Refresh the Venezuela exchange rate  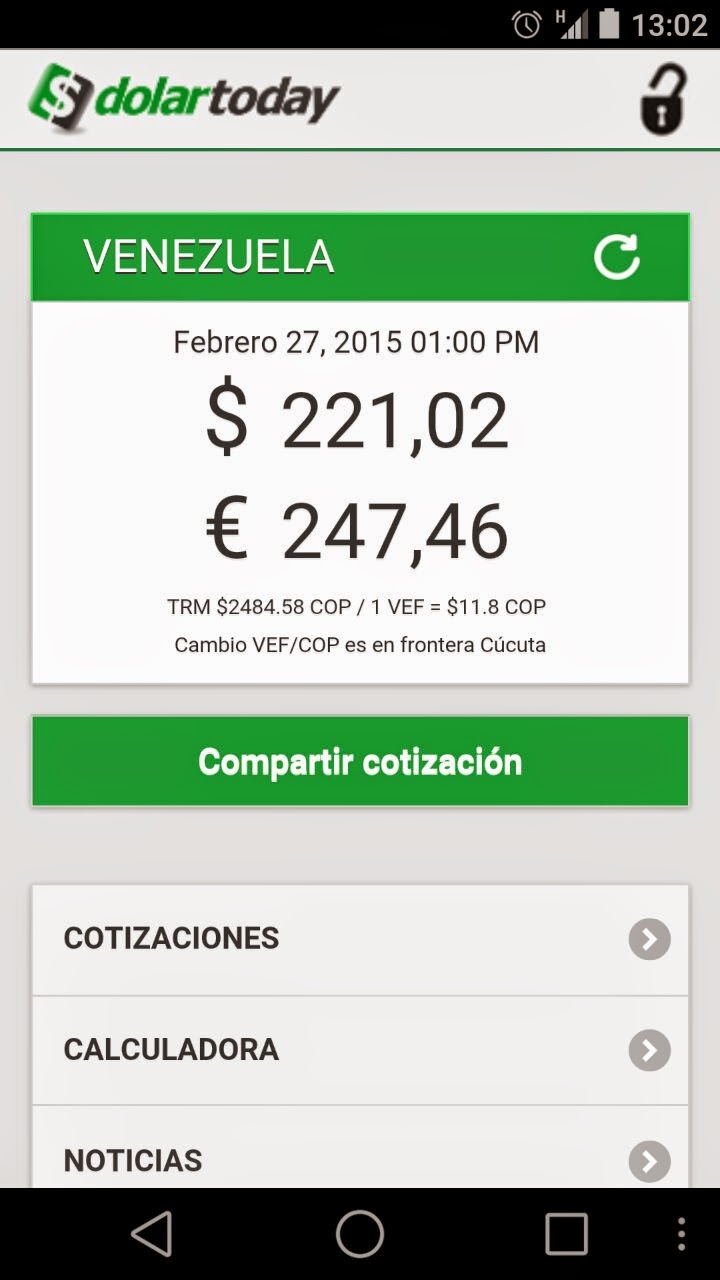click(x=617, y=257)
